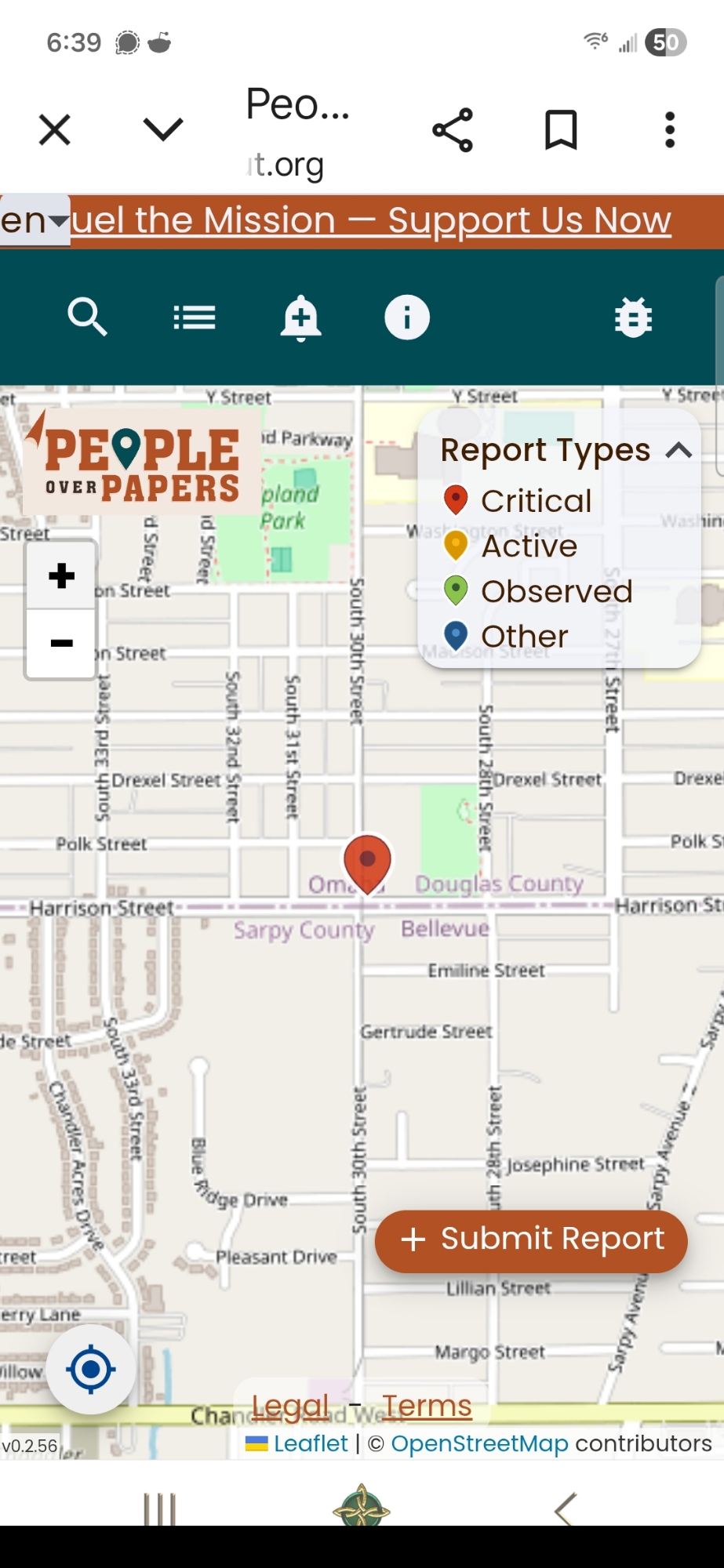
Task: Tap the bug report icon
Action: pyautogui.click(x=633, y=318)
